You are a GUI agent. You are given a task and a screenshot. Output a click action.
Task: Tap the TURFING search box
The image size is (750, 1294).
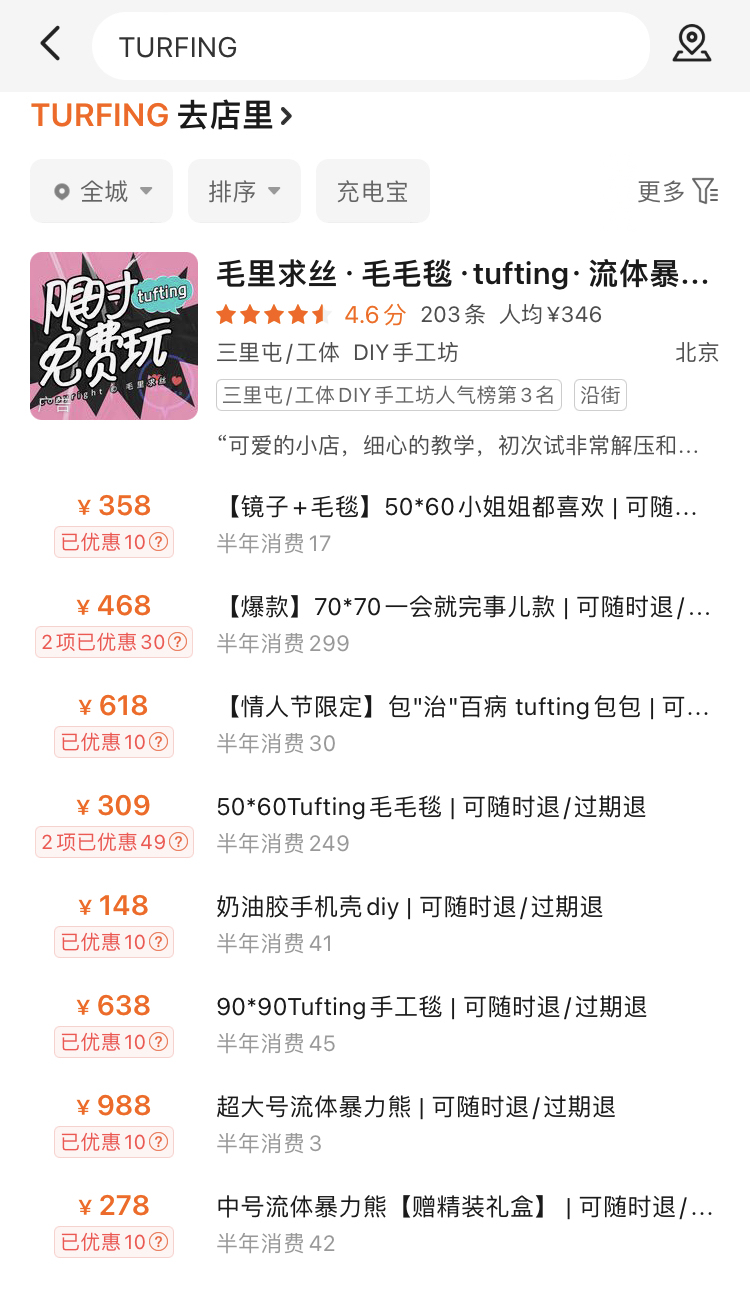click(370, 46)
